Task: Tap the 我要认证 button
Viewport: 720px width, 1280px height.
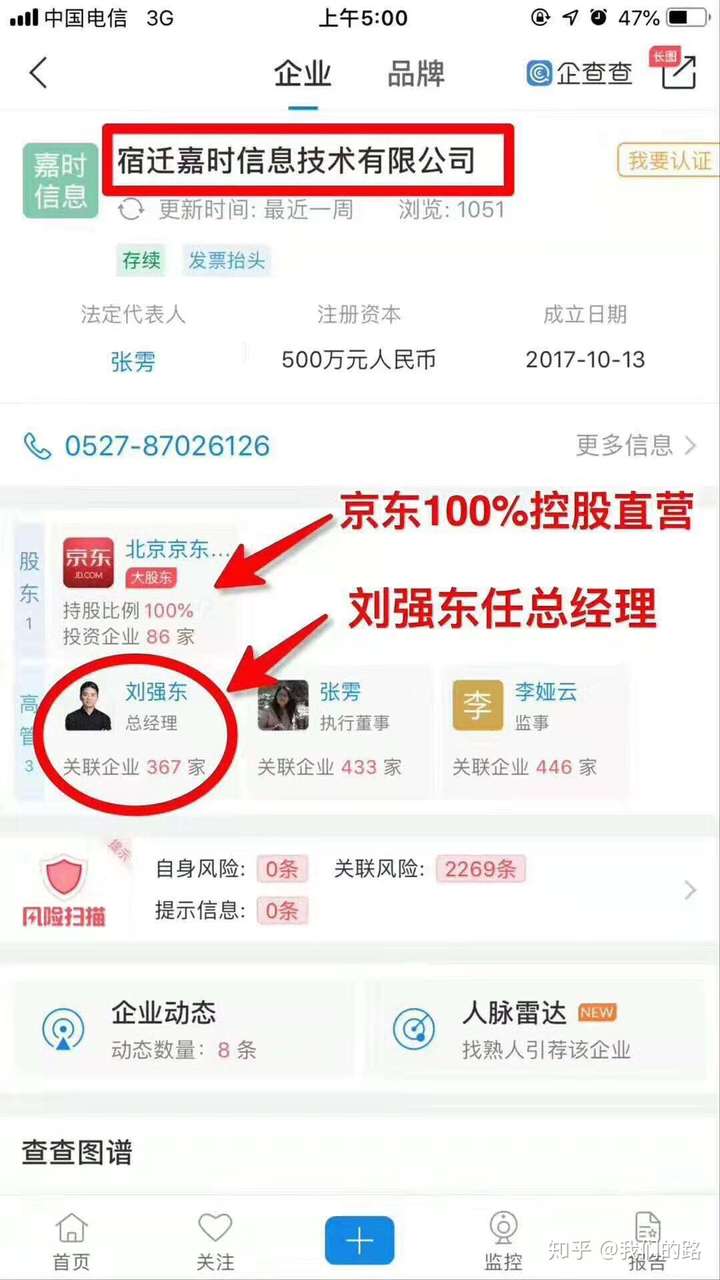Action: (668, 160)
